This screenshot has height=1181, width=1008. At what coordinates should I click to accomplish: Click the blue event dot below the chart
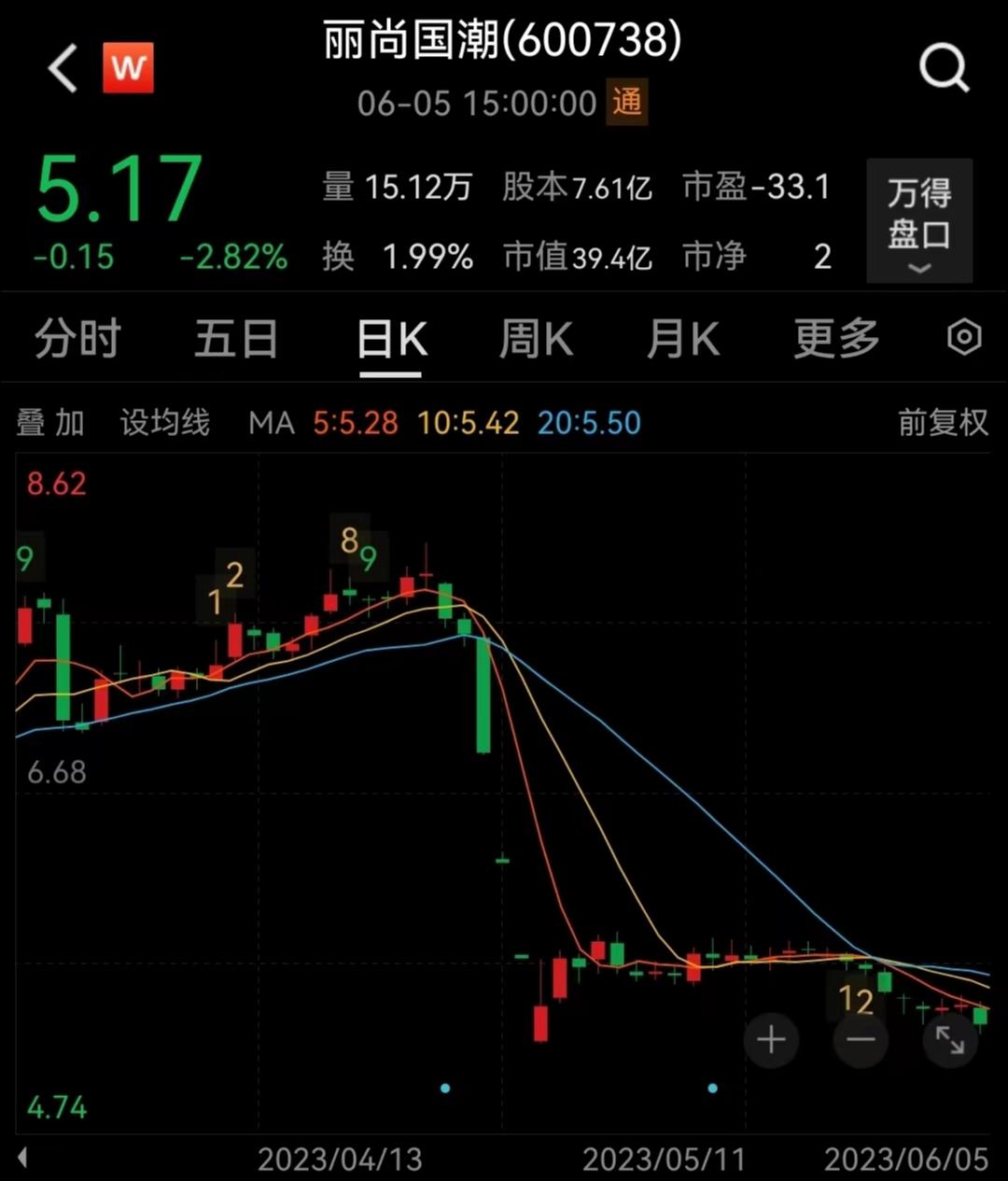click(445, 1088)
